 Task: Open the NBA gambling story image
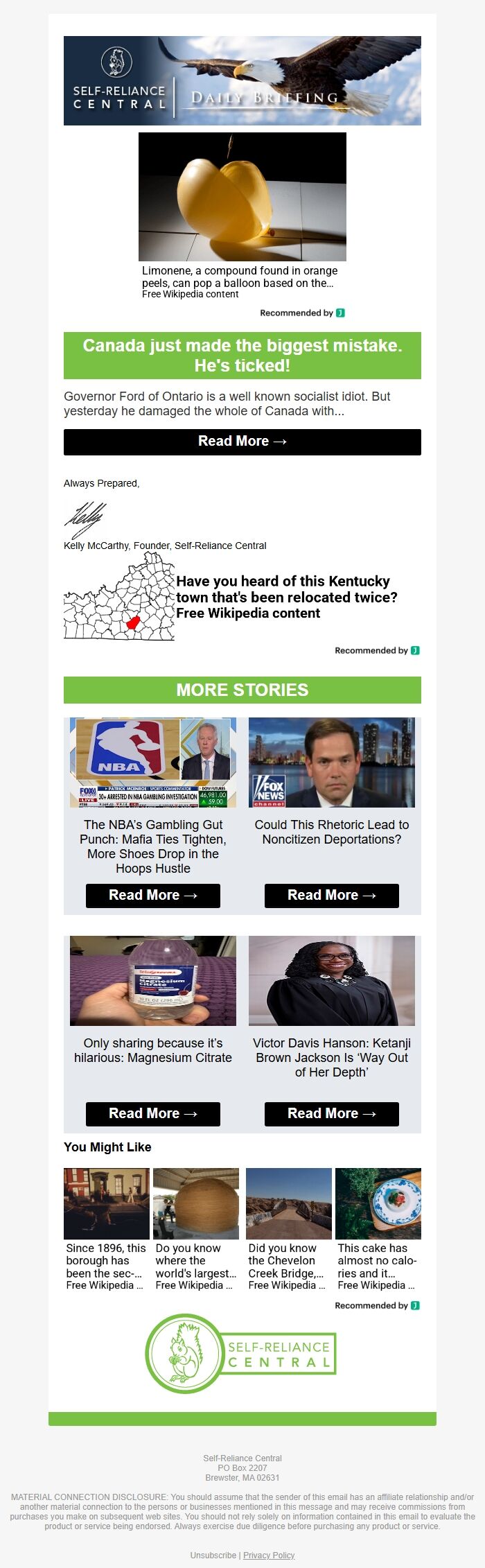coord(152,762)
